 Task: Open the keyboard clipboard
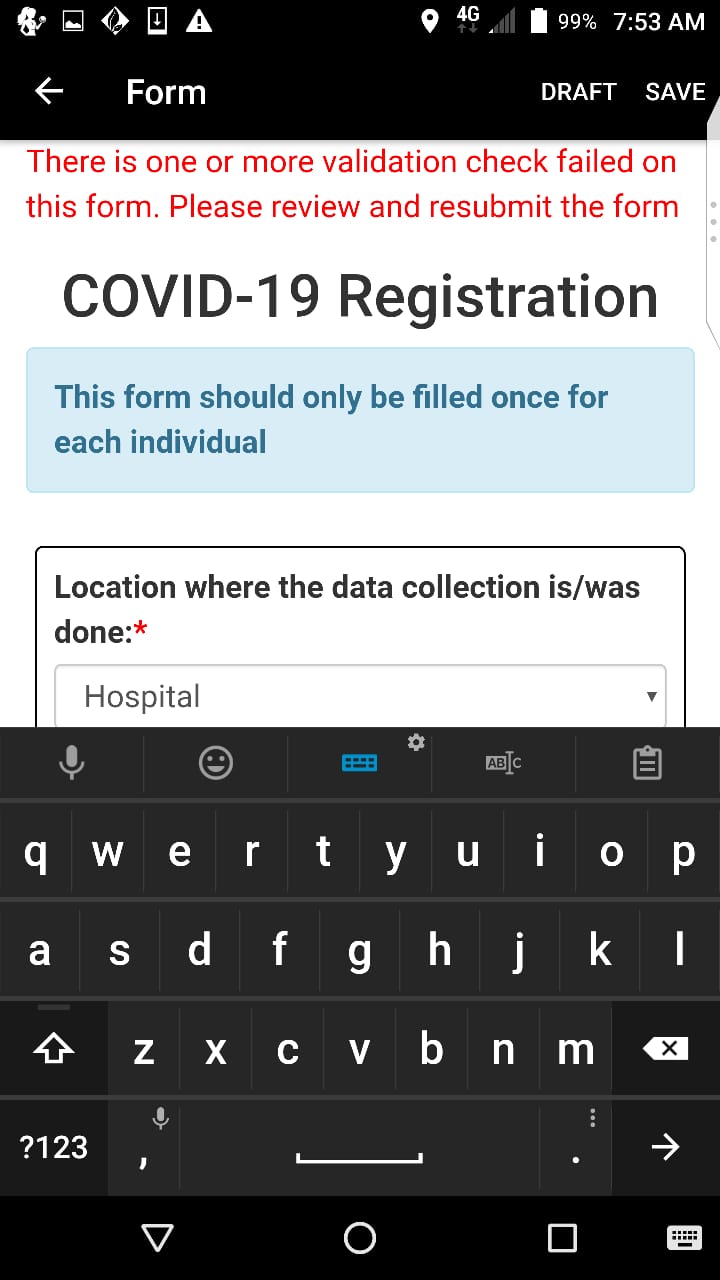tap(647, 764)
